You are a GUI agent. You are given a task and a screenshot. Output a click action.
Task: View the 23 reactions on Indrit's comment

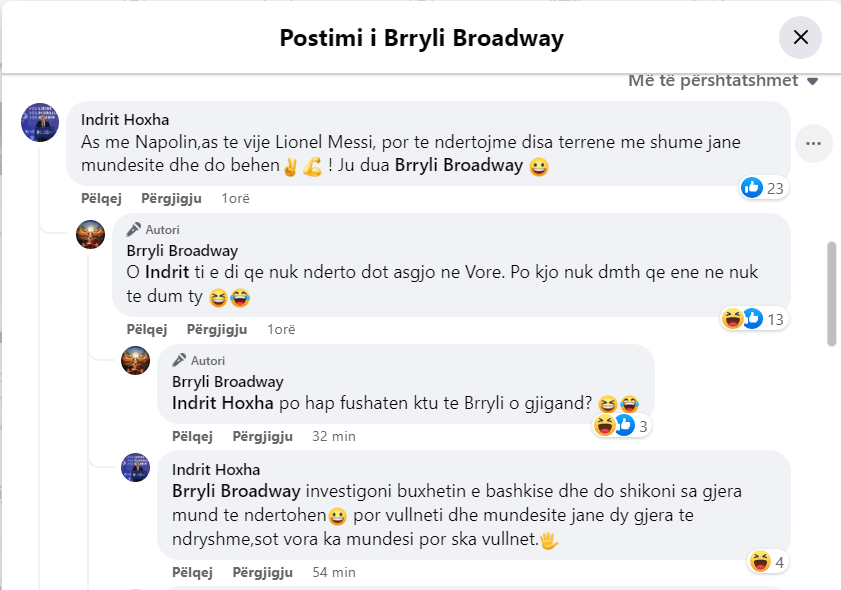[763, 187]
